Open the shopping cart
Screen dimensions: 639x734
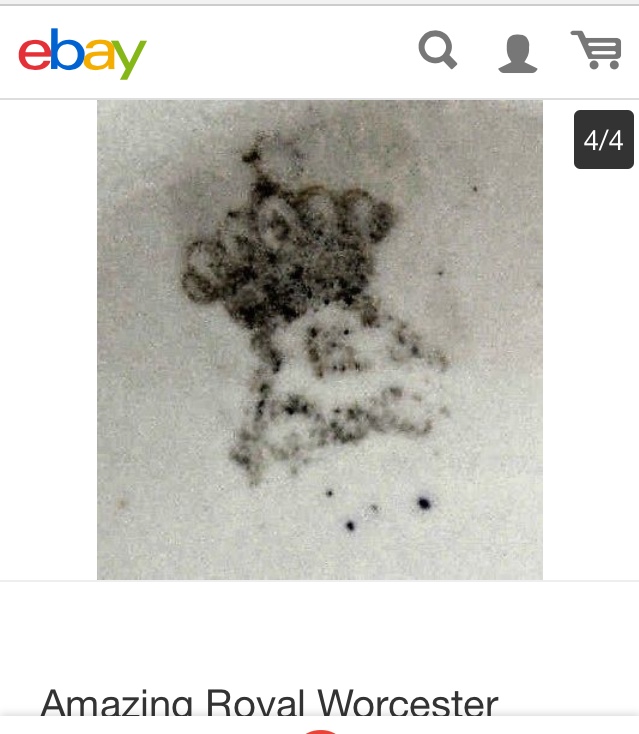[596, 50]
